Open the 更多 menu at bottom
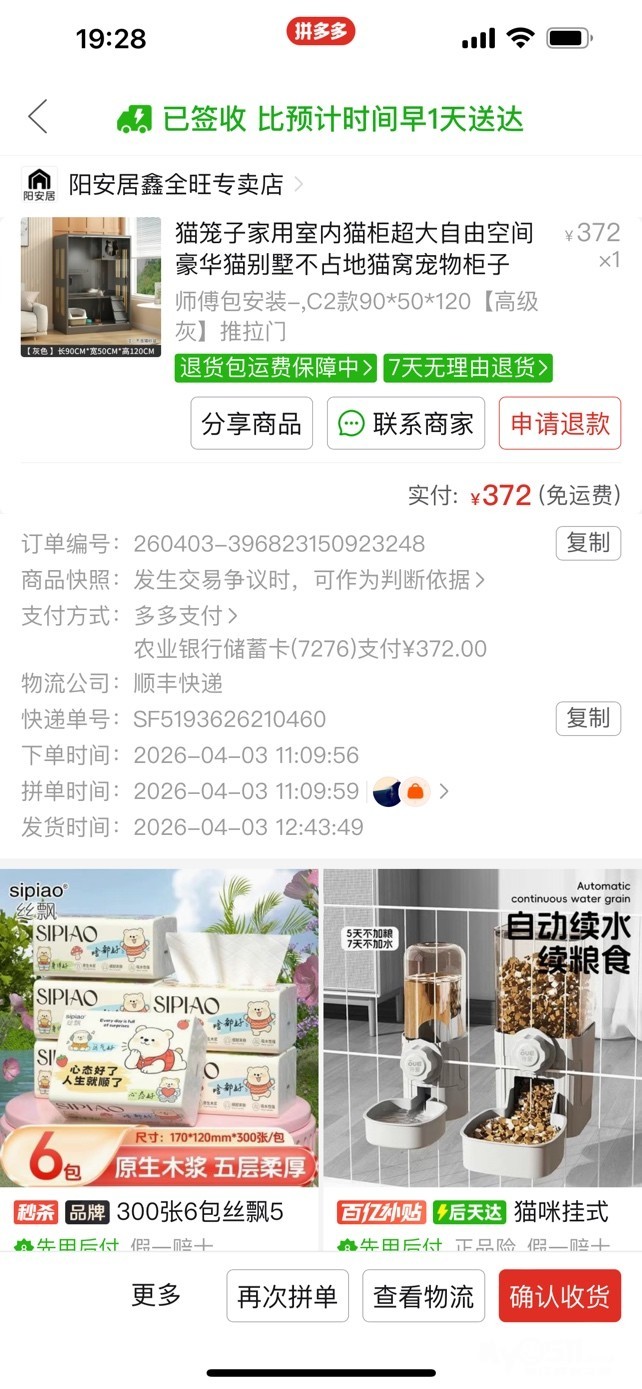Screen dimensions: 642x1389 (x=157, y=1296)
